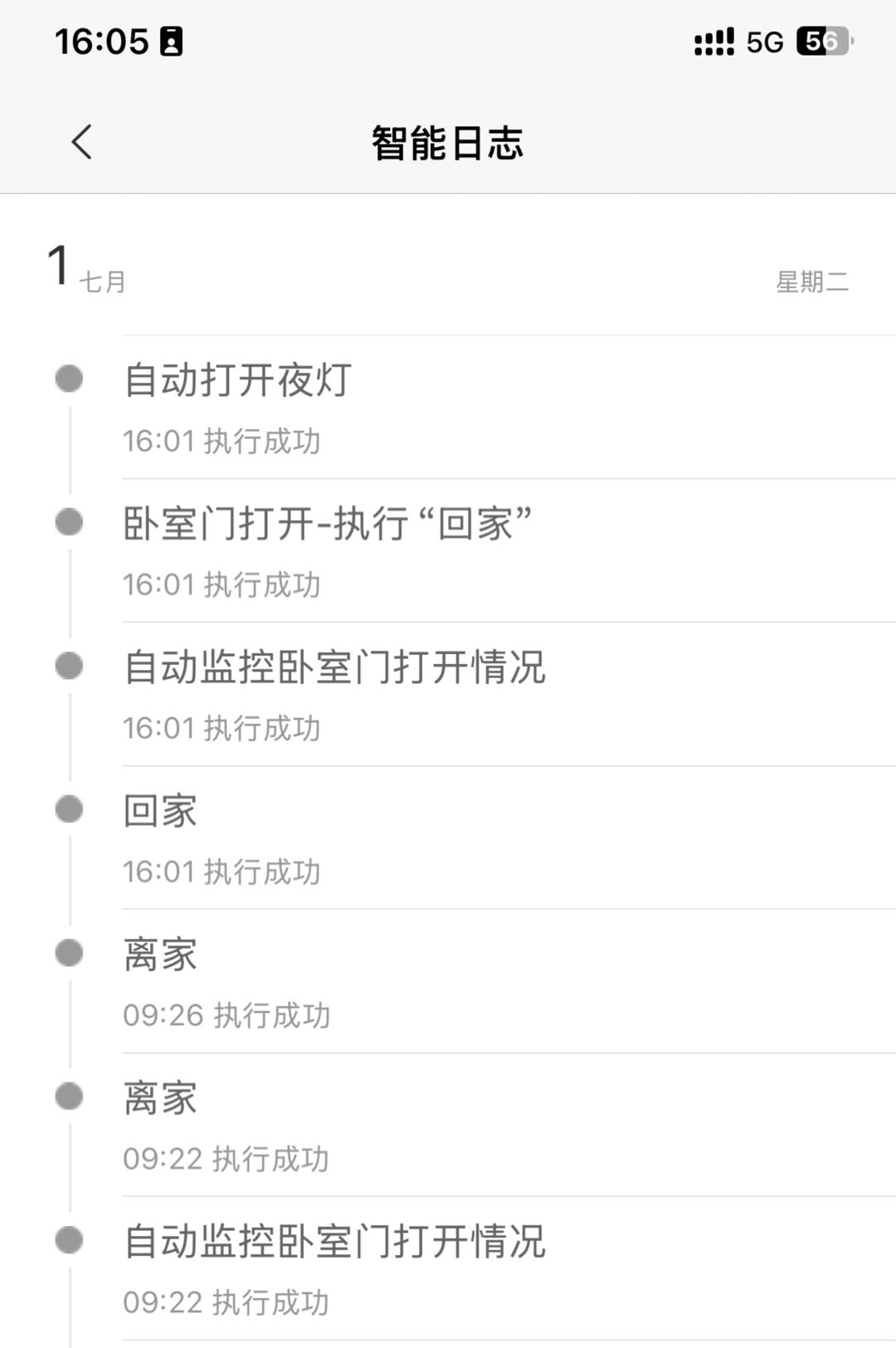Viewport: 896px width, 1348px height.
Task: Tap the timeline dot beside the 09:22 离家 entry
Action: (70, 1095)
